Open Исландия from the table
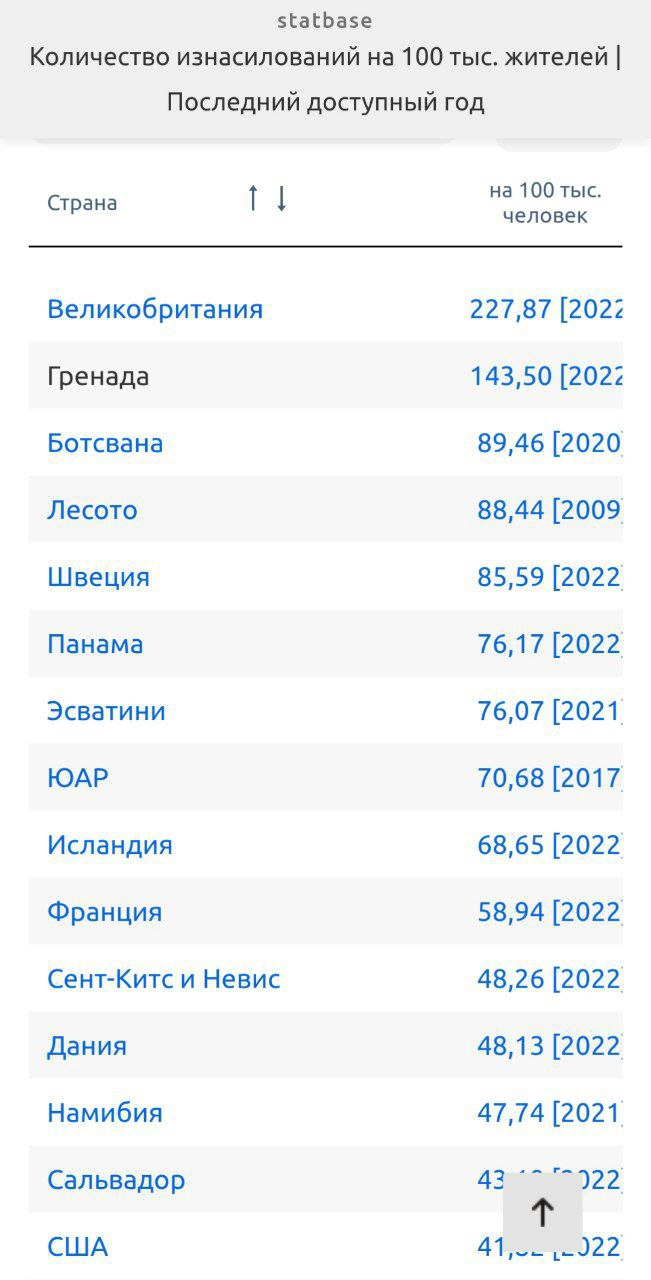The height and width of the screenshot is (1280, 651). pos(110,845)
